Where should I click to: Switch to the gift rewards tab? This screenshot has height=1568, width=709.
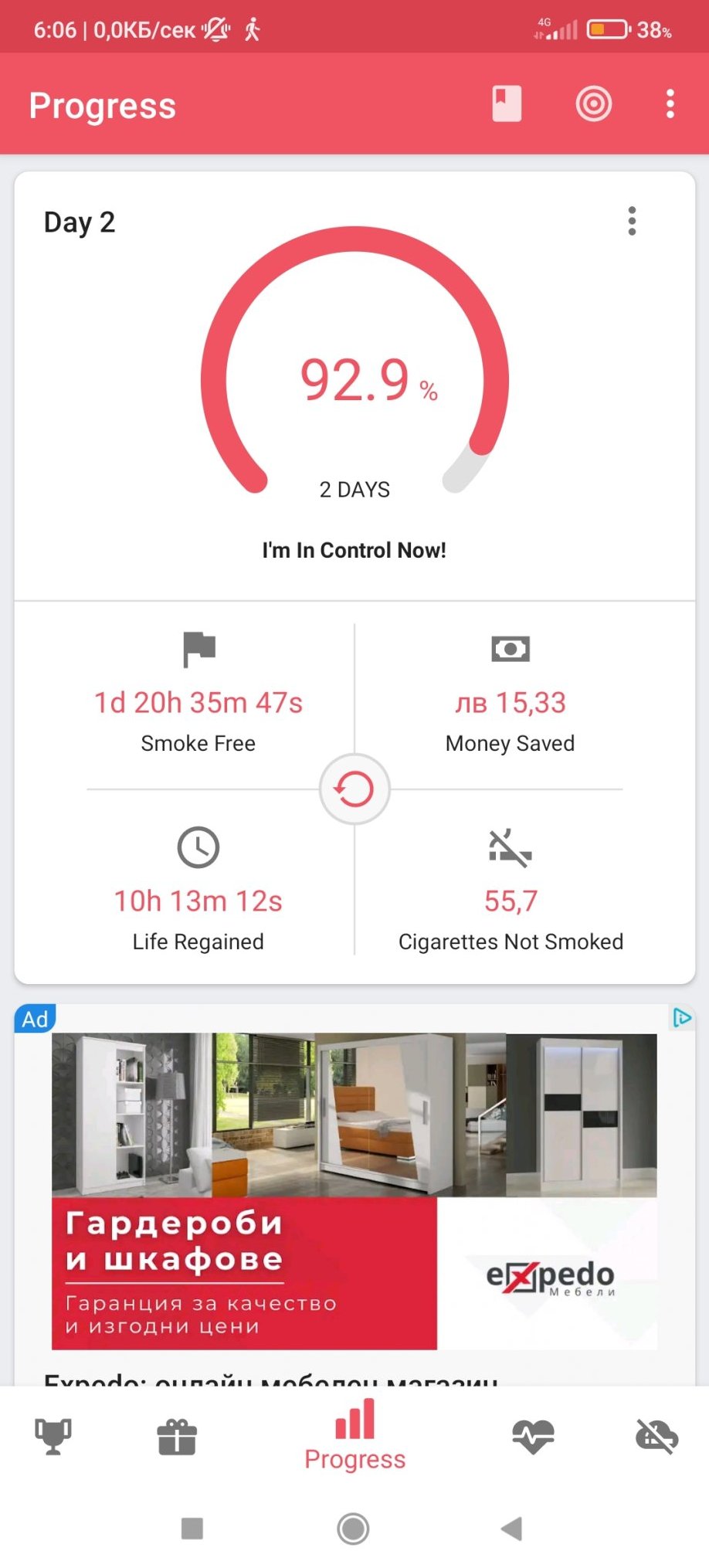pyautogui.click(x=177, y=1437)
